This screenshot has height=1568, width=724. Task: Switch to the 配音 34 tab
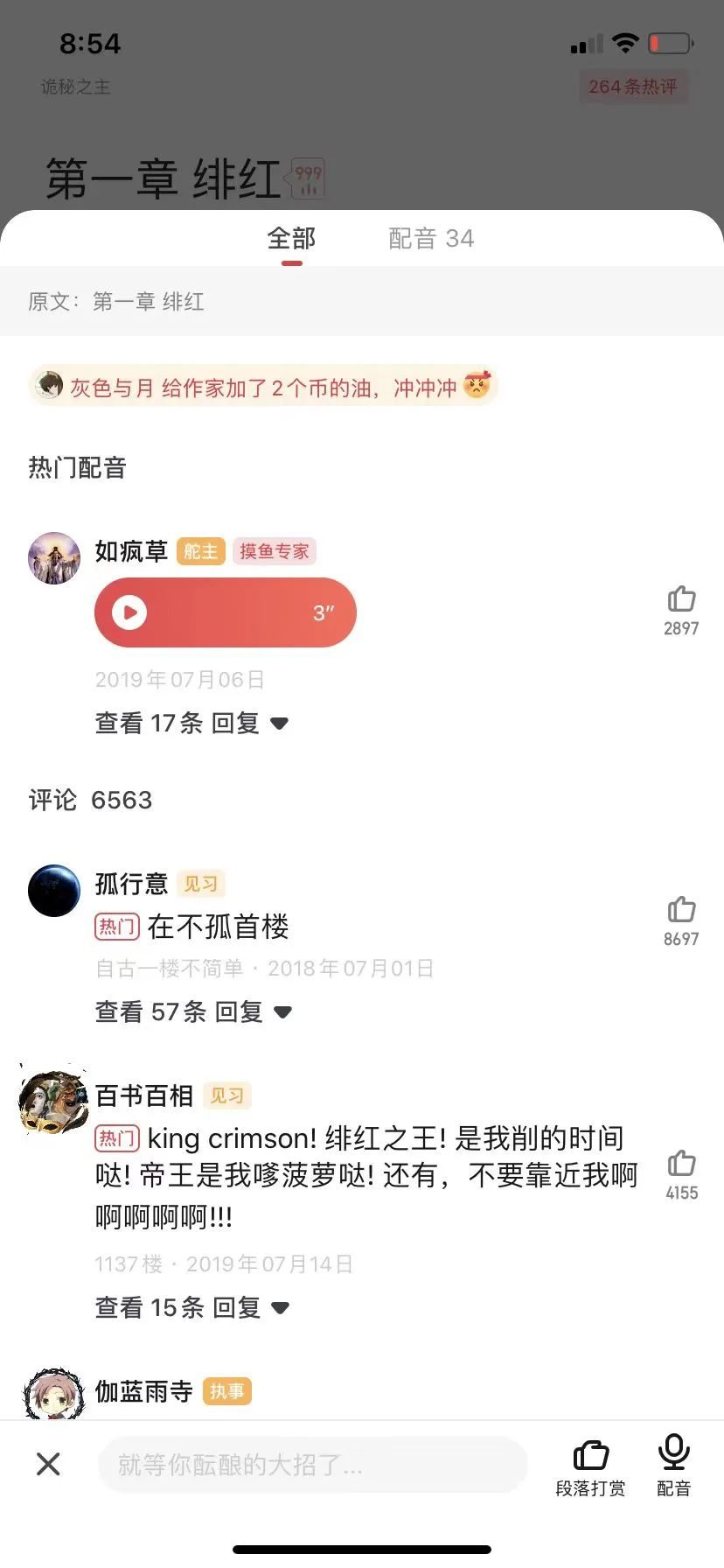430,239
